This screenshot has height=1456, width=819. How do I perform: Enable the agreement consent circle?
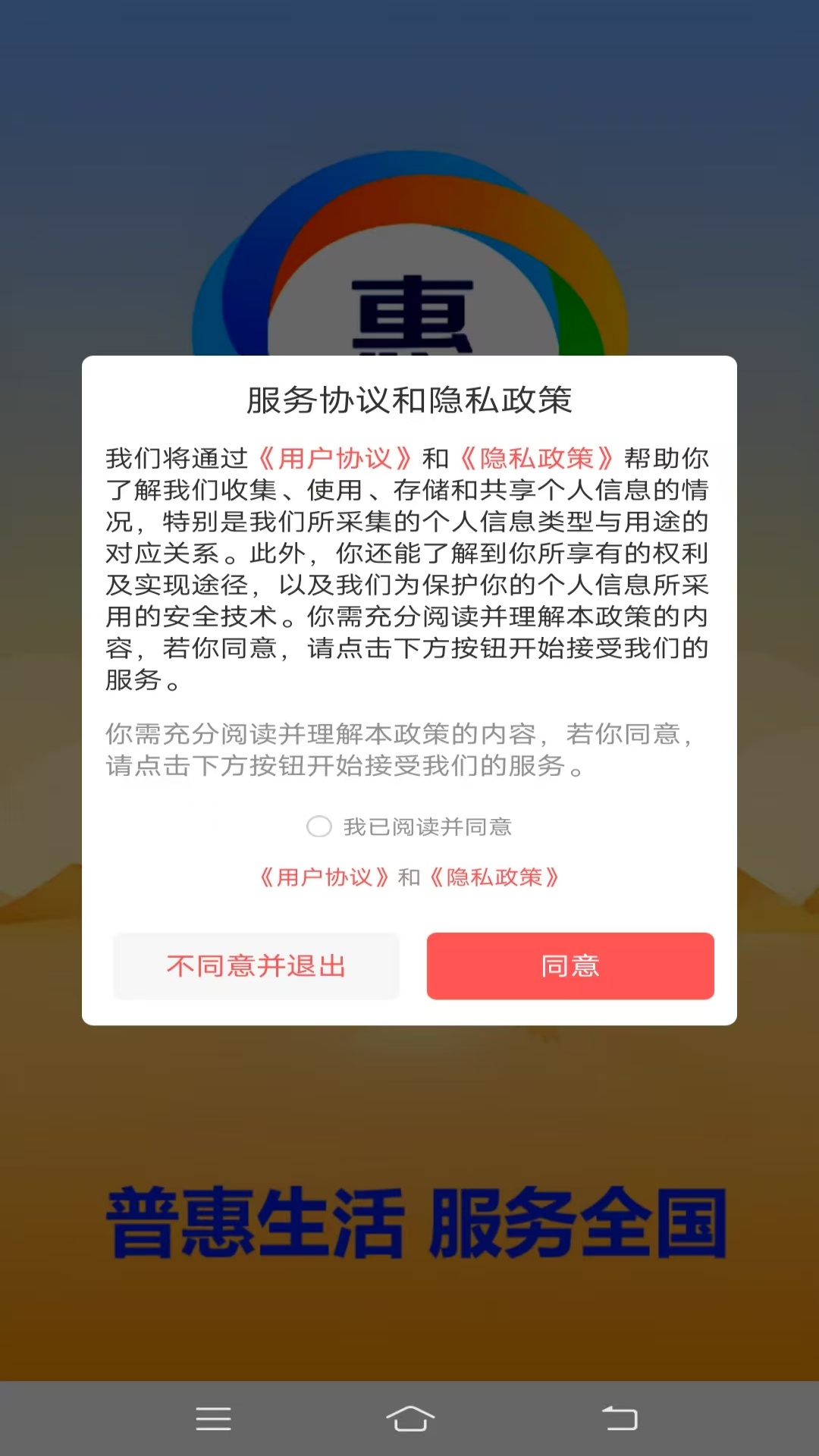coord(320,827)
